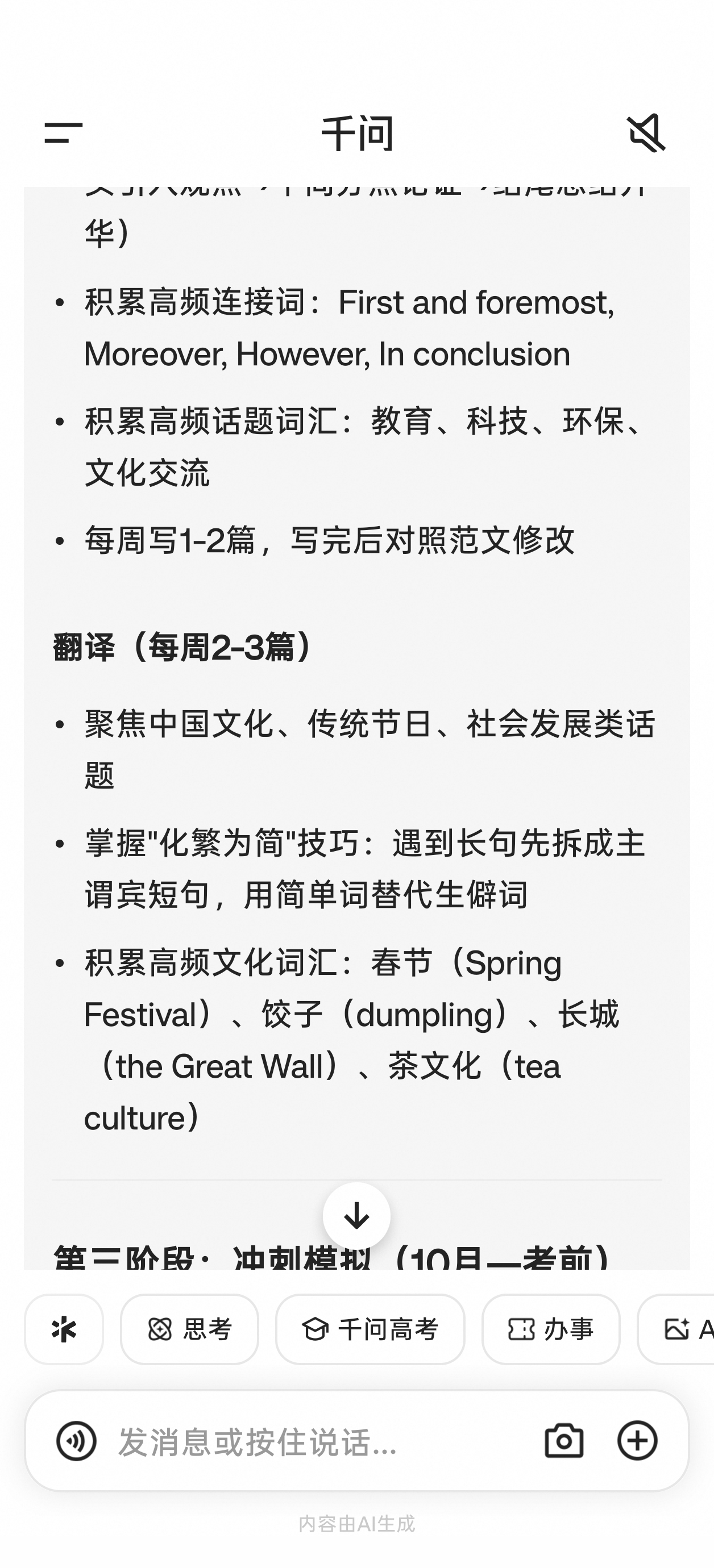
Task: Tap the partially visible image chip
Action: [675, 1329]
